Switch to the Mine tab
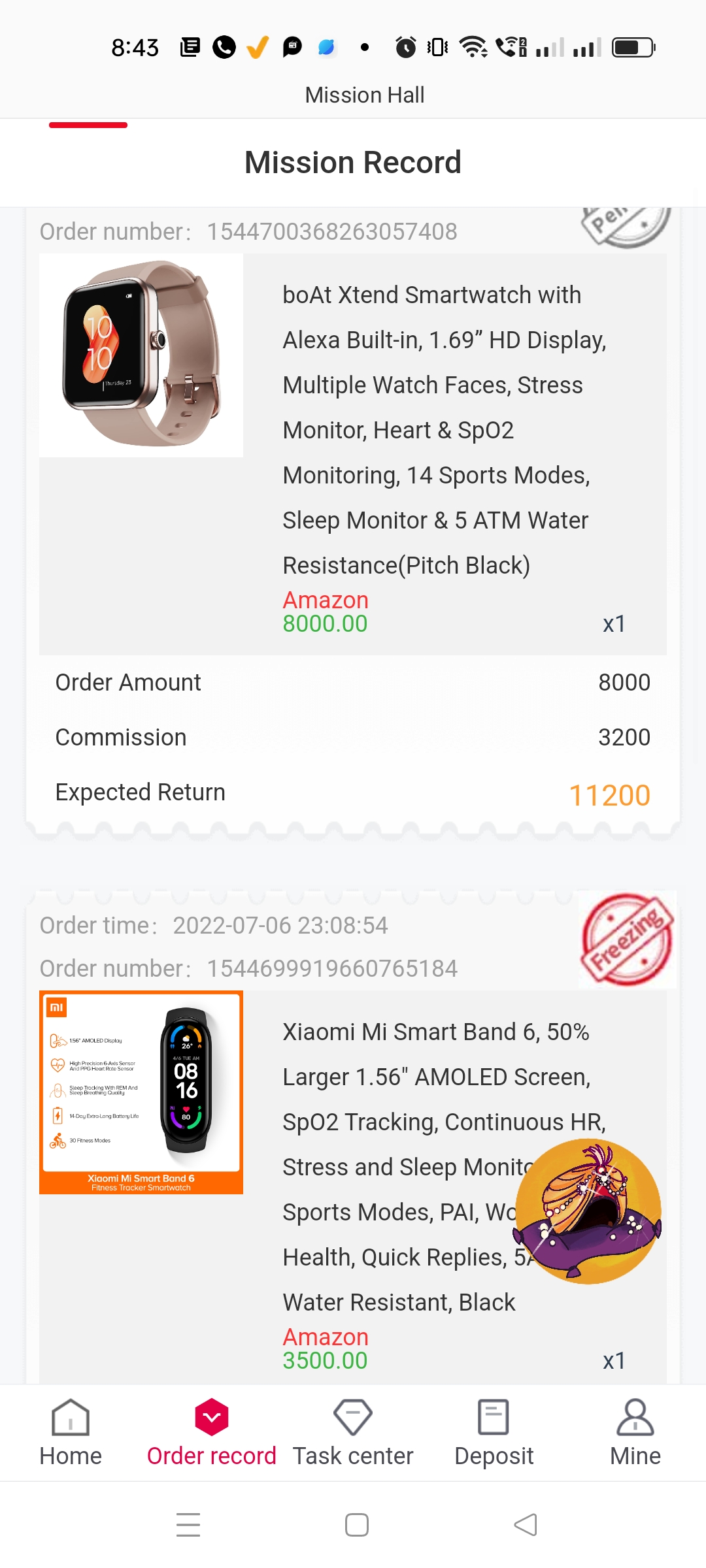Screen dimensions: 706x1568 click(x=635, y=1431)
